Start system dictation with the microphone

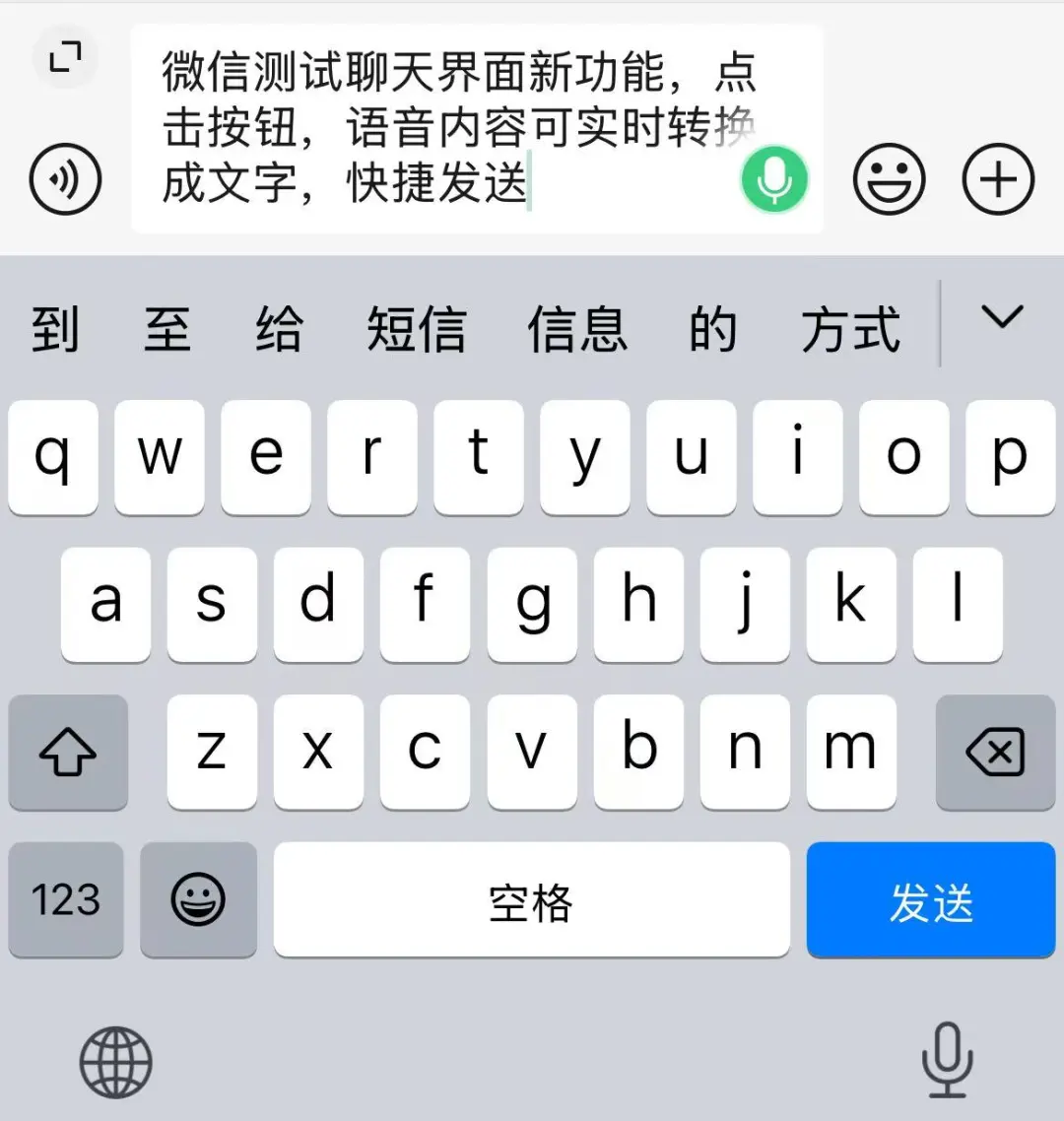tap(947, 1061)
